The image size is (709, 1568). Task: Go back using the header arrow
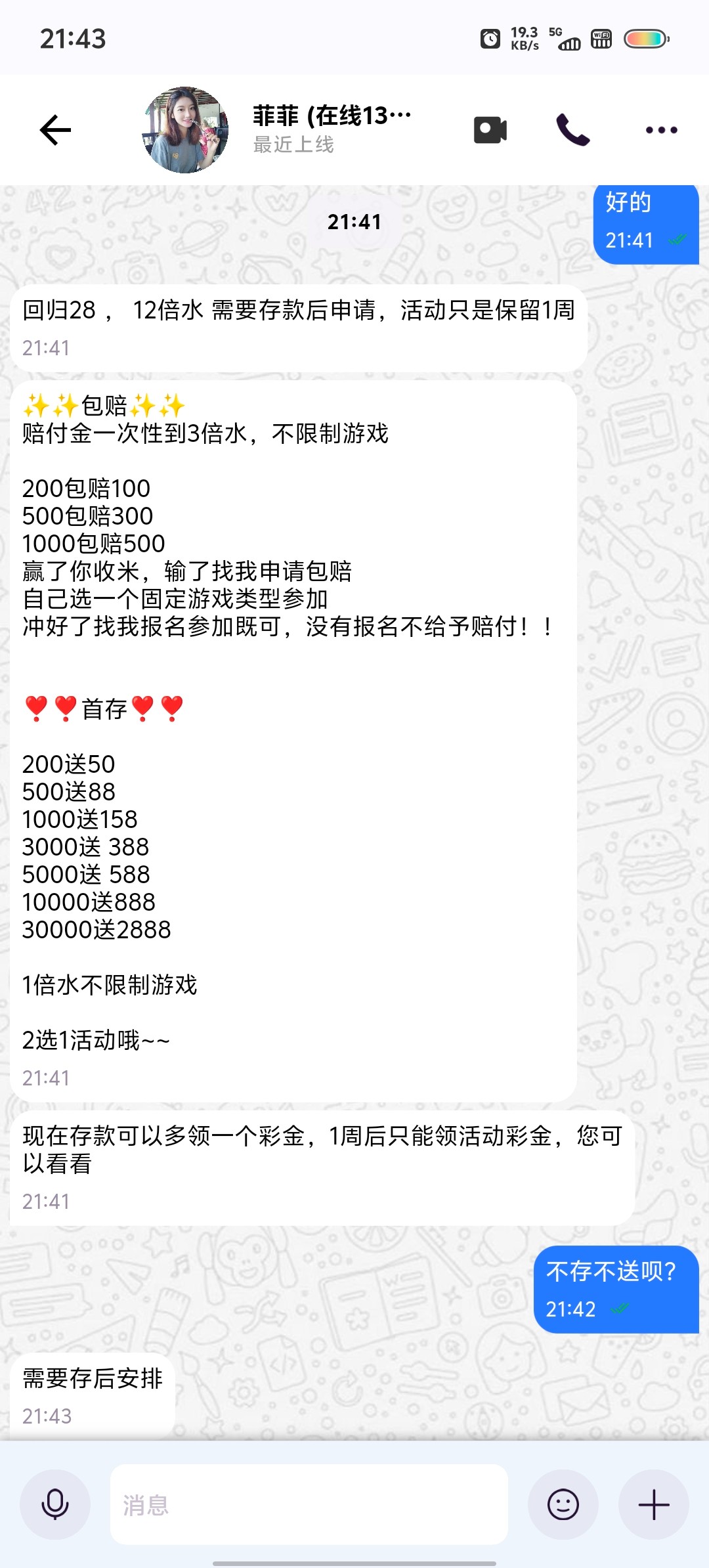click(55, 129)
